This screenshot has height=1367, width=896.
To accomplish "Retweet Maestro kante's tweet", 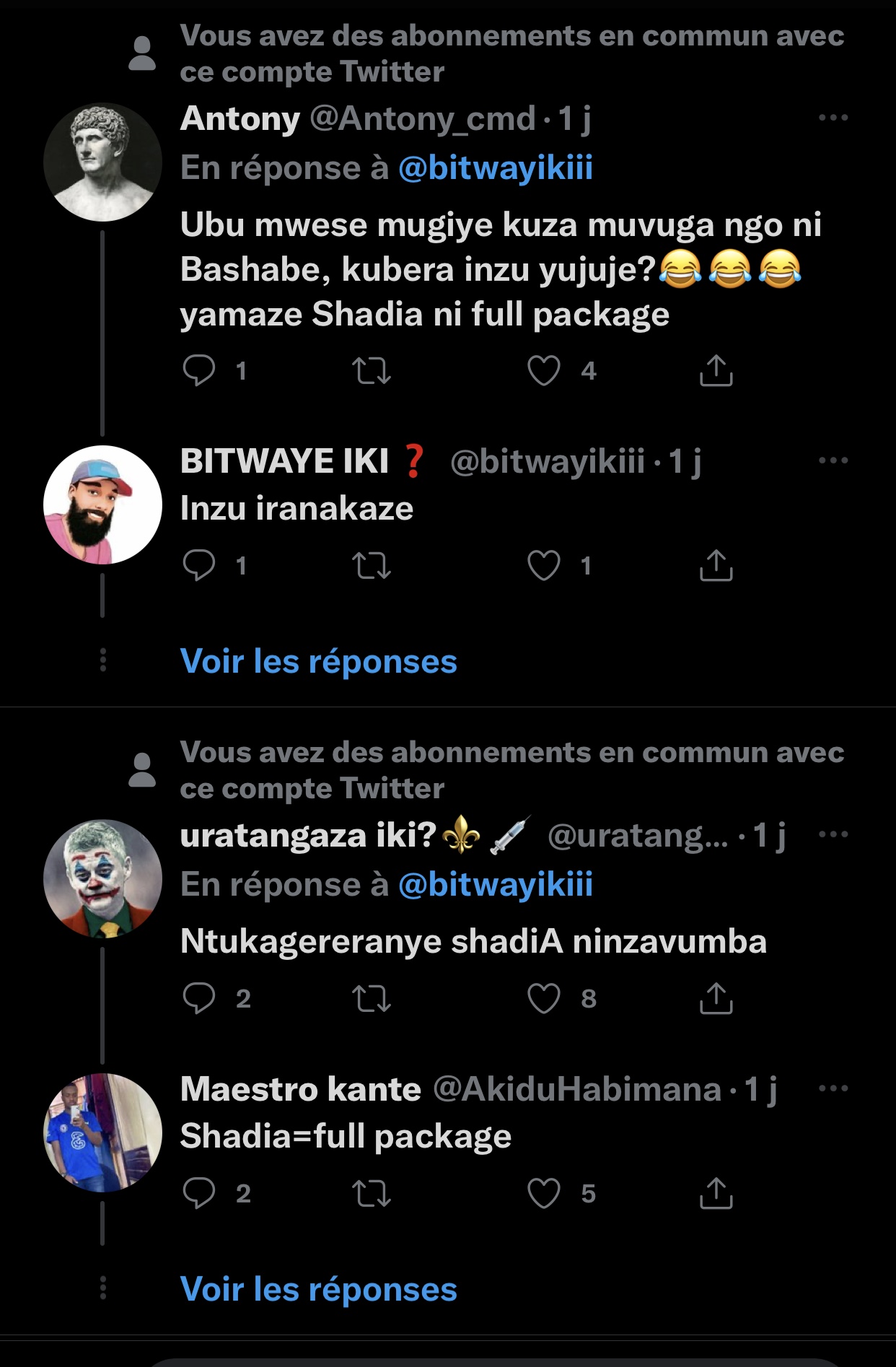I will tap(372, 1194).
